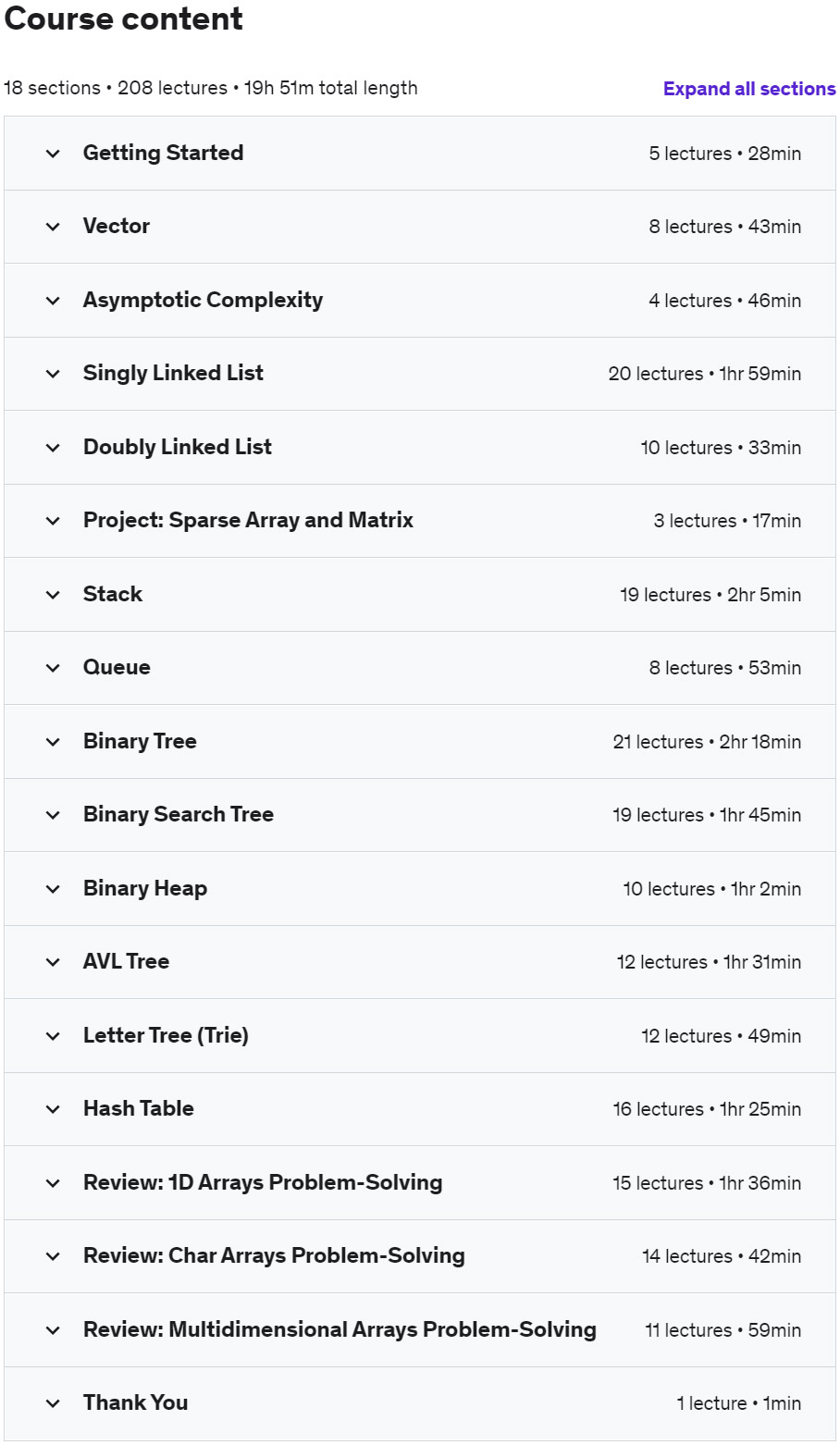Expand Review: Char Arrays Problem-Solving
The image size is (840, 1445).
[x=420, y=1256]
